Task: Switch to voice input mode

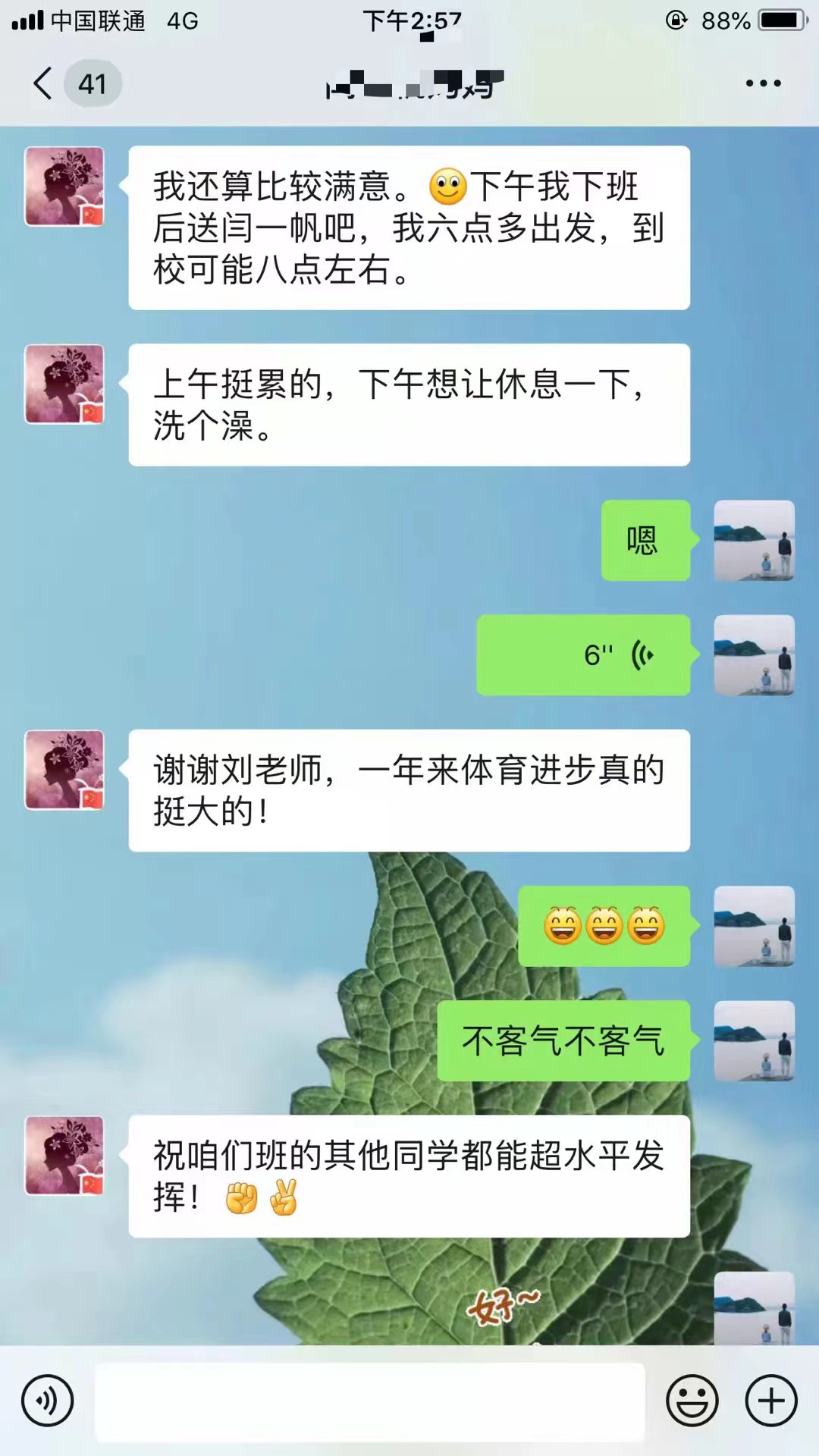Action: (47, 1401)
